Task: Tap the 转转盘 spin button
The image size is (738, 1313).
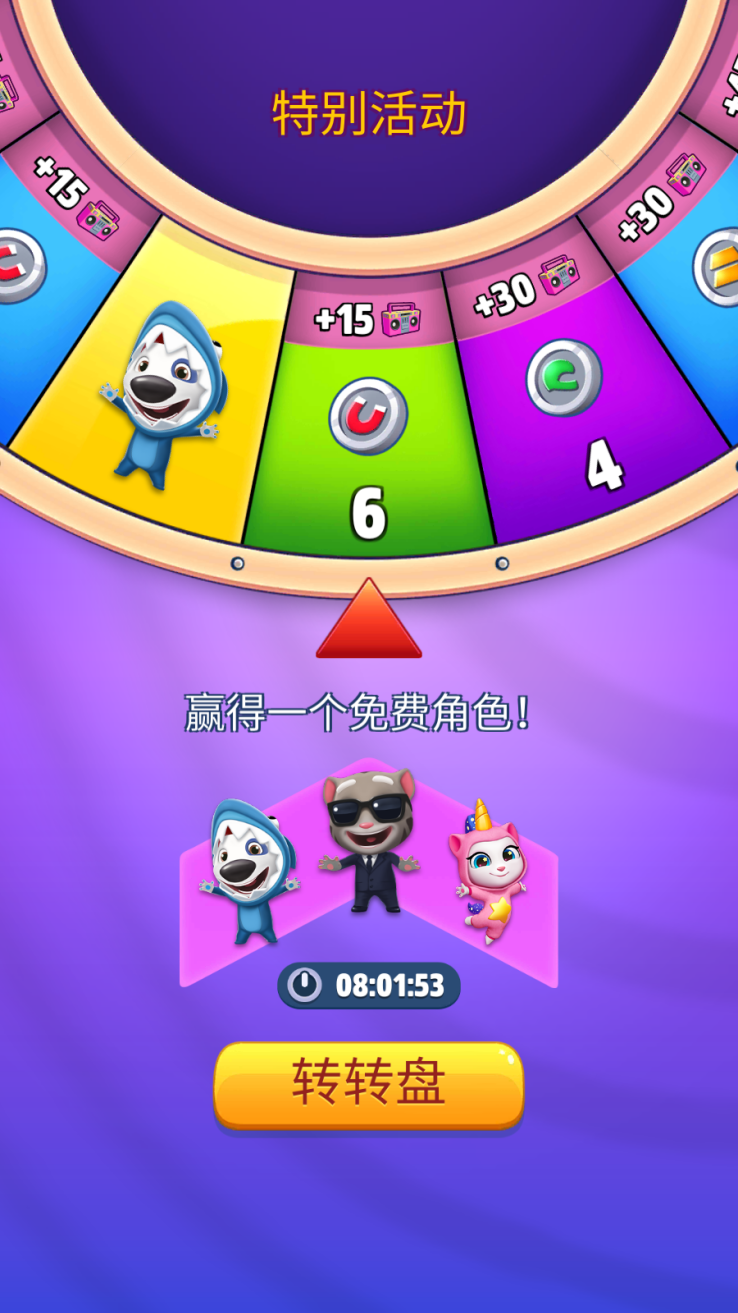Action: pyautogui.click(x=368, y=1085)
